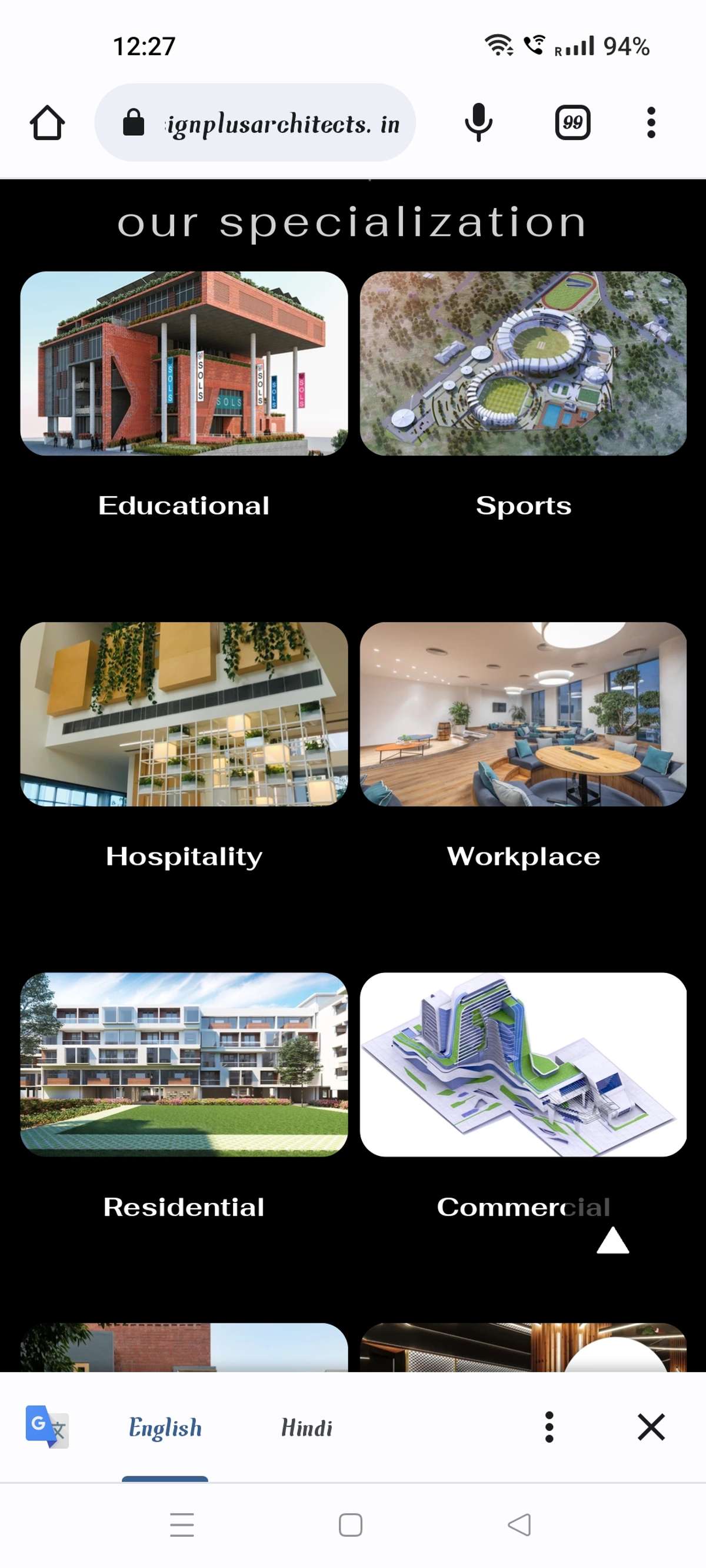Tap the URL address bar

tap(255, 122)
